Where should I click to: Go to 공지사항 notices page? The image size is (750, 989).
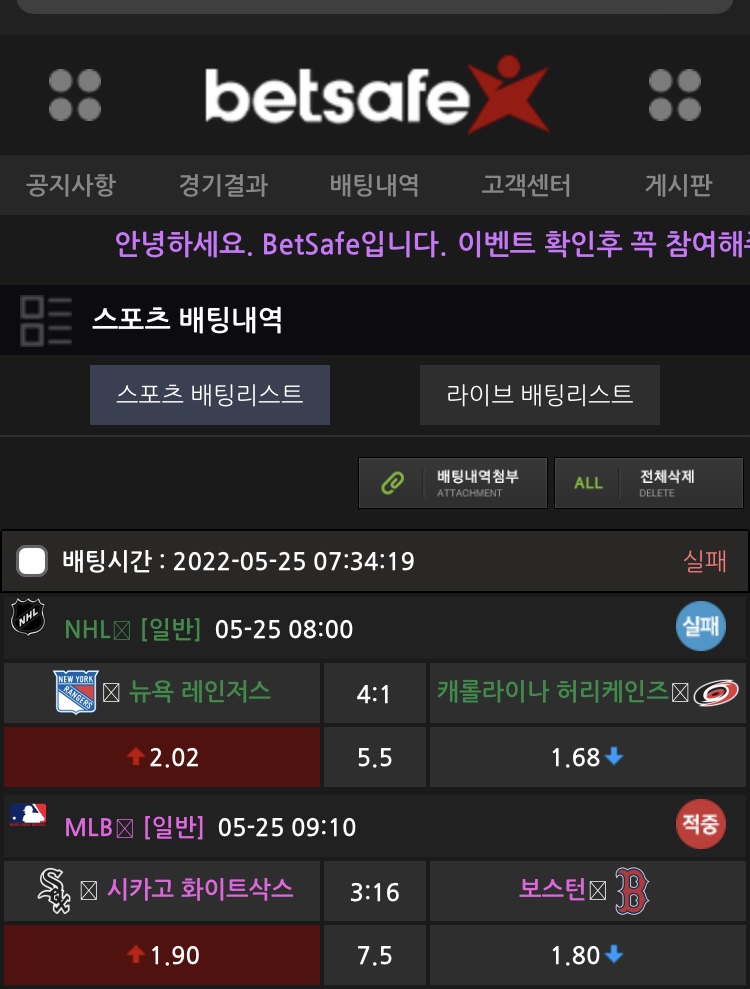coord(71,185)
